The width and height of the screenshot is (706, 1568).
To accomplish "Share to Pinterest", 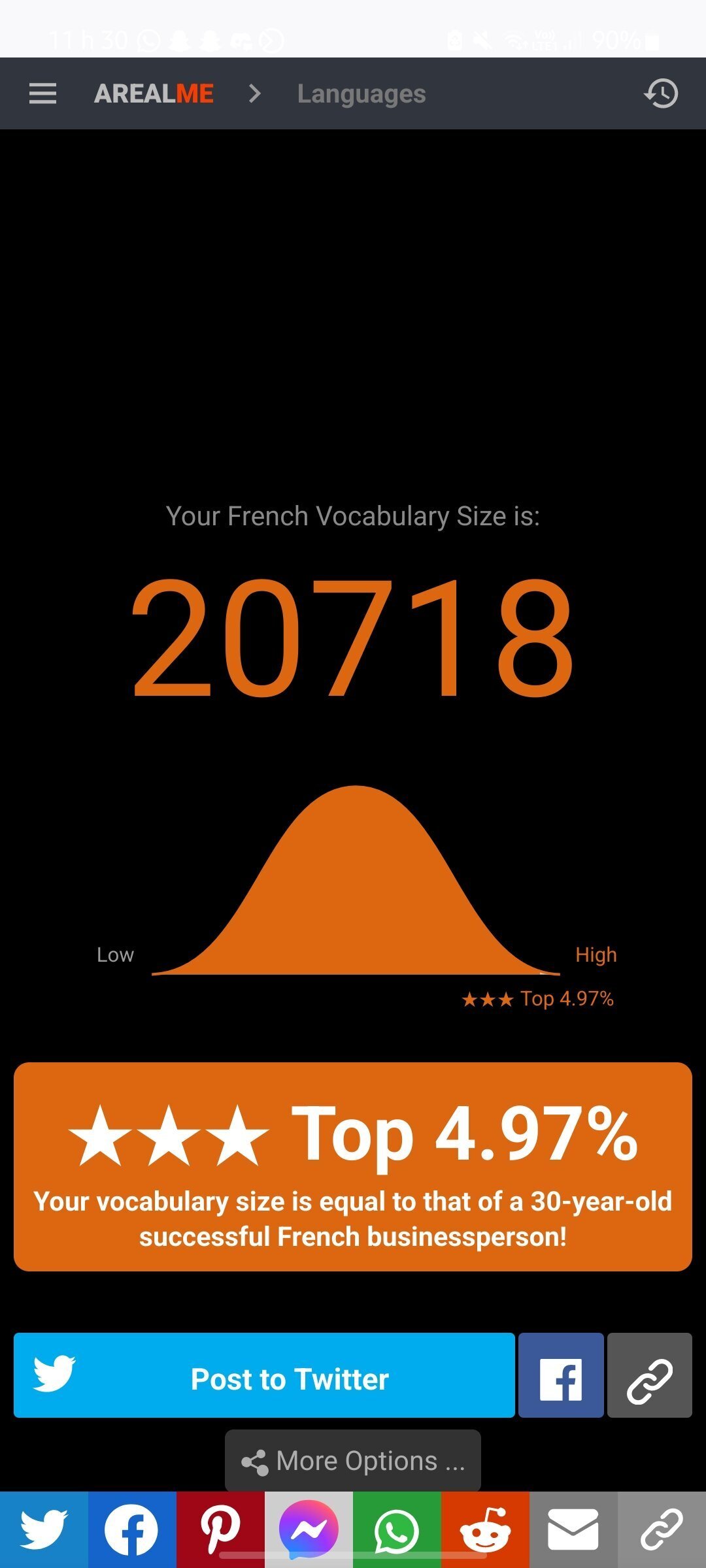I will 220,1529.
